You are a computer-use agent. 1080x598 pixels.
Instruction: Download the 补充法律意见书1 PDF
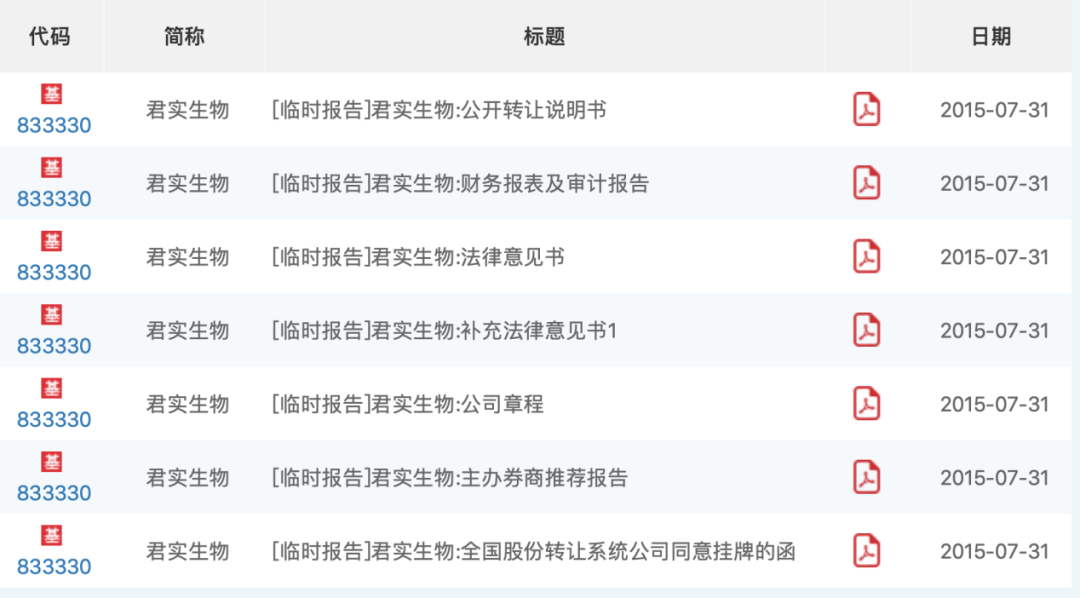click(x=866, y=330)
